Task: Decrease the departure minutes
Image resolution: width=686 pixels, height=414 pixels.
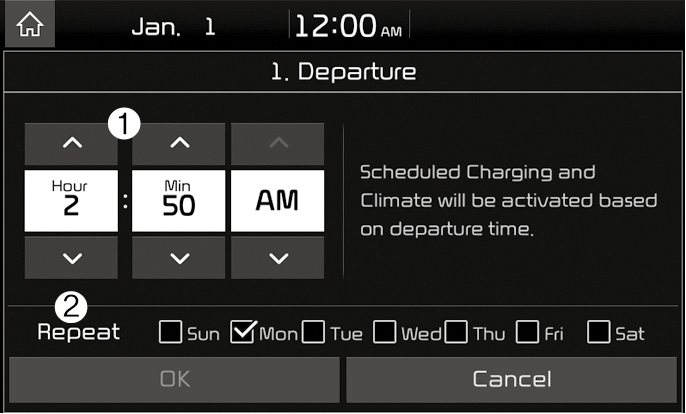Action: click(178, 257)
